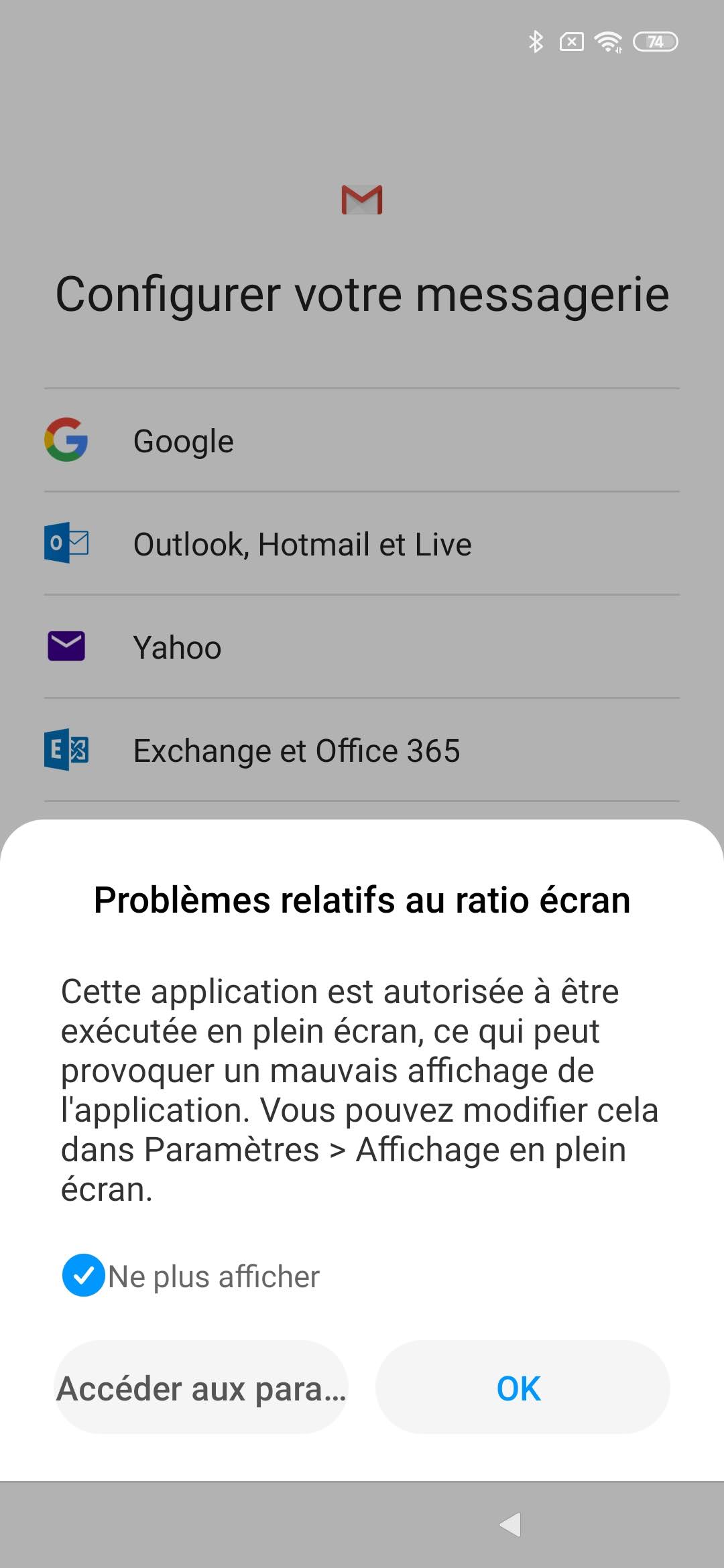Tap the Accéder aux paramètres button
The height and width of the screenshot is (1568, 724).
pos(201,1388)
